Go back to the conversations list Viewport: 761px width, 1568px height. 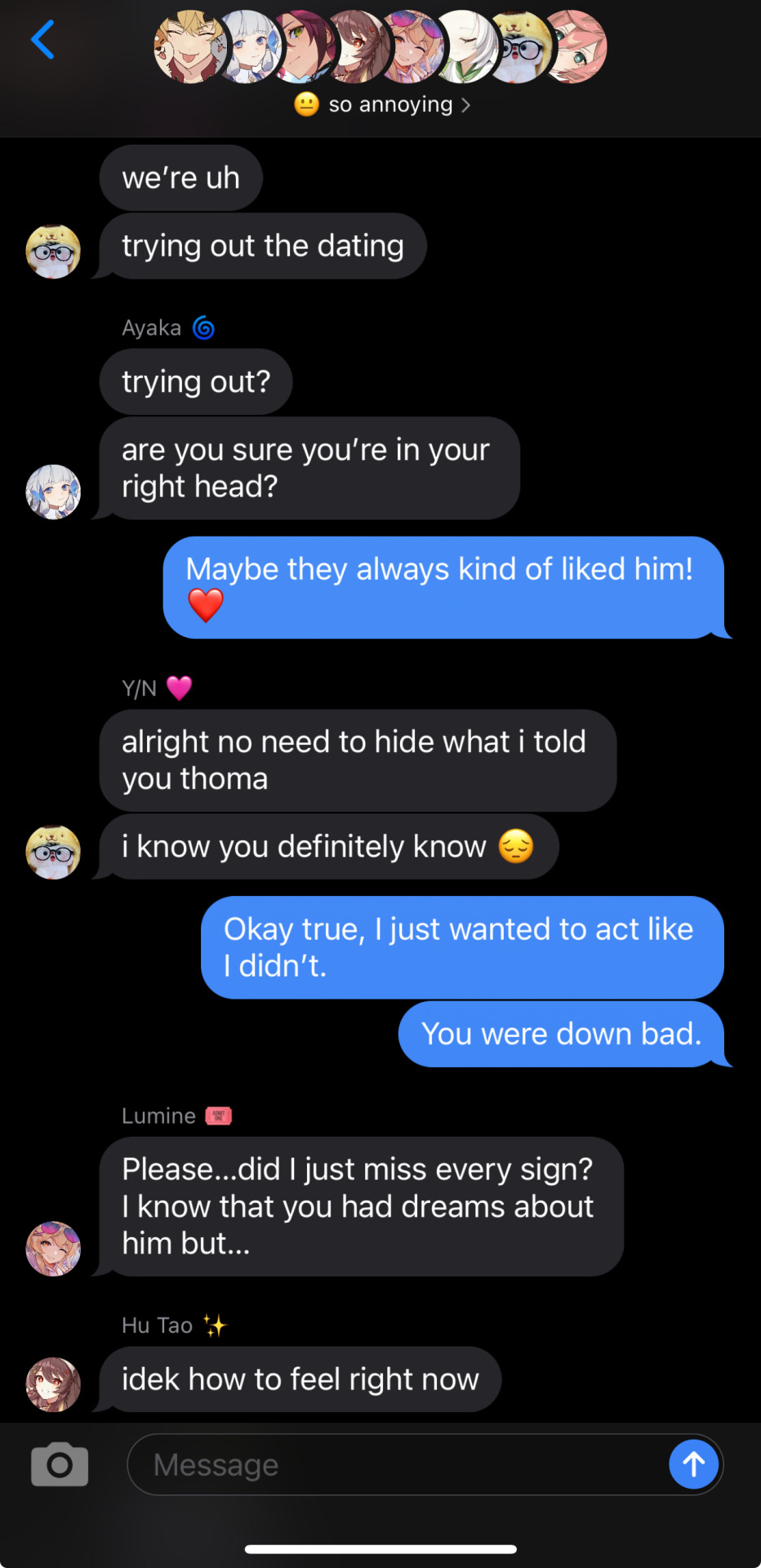[x=42, y=40]
